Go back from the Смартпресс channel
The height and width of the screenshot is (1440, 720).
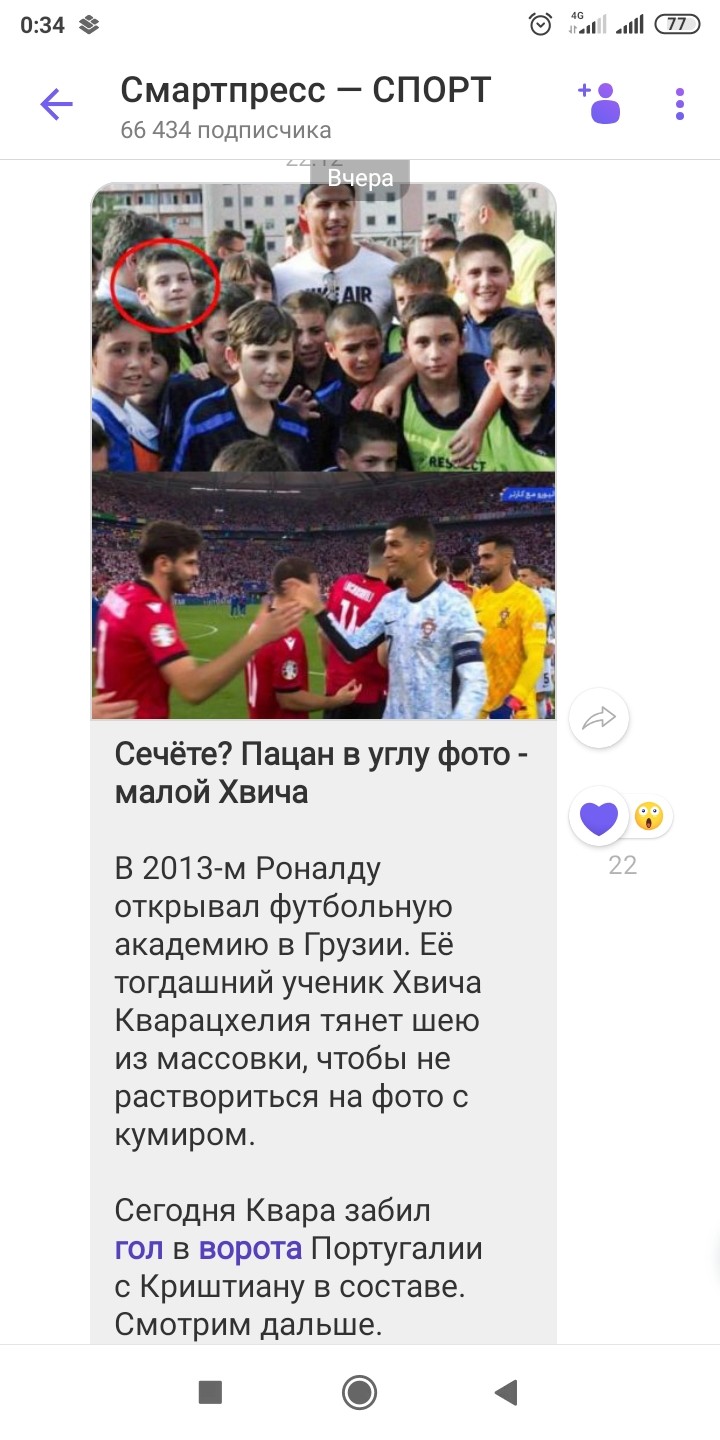click(x=56, y=104)
